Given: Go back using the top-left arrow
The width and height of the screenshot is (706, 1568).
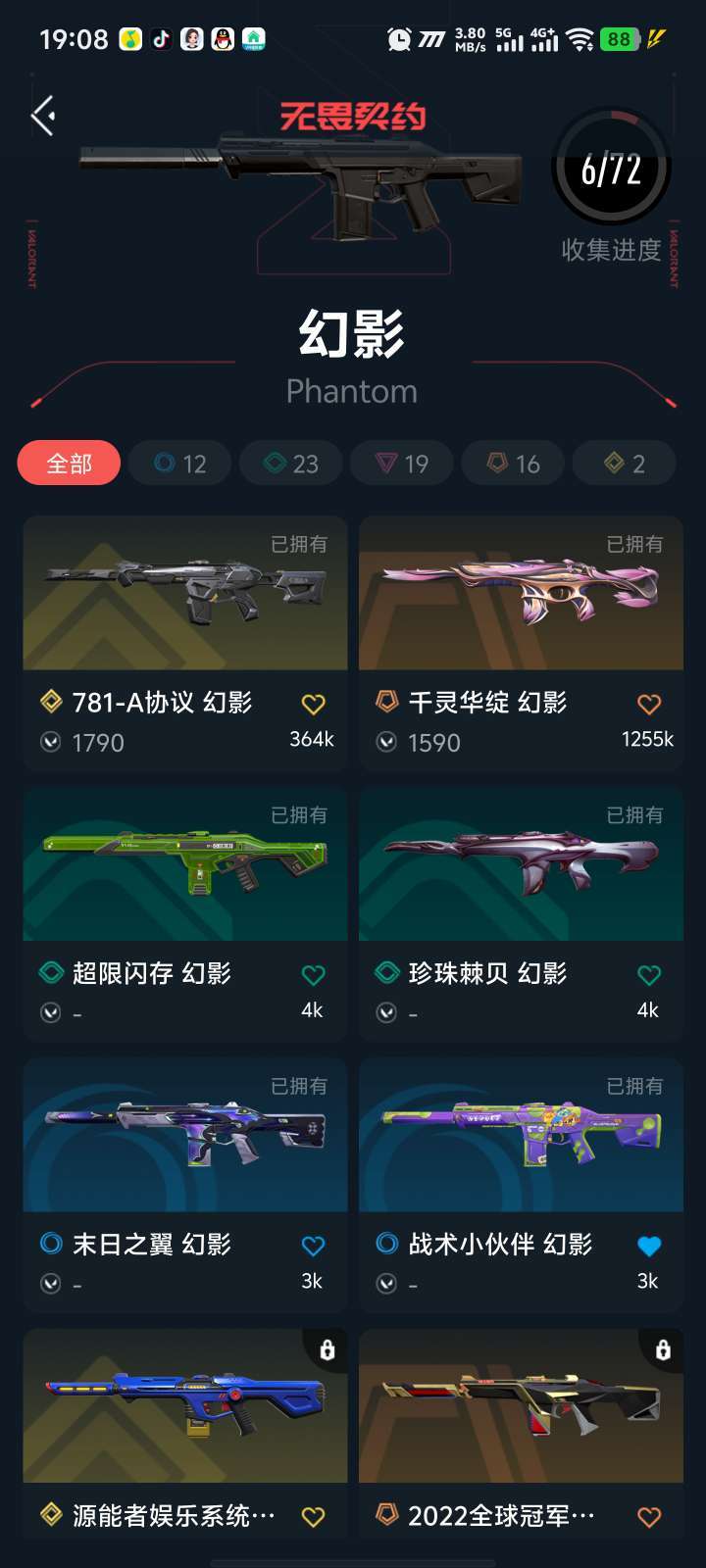Looking at the screenshot, I should click(x=42, y=116).
